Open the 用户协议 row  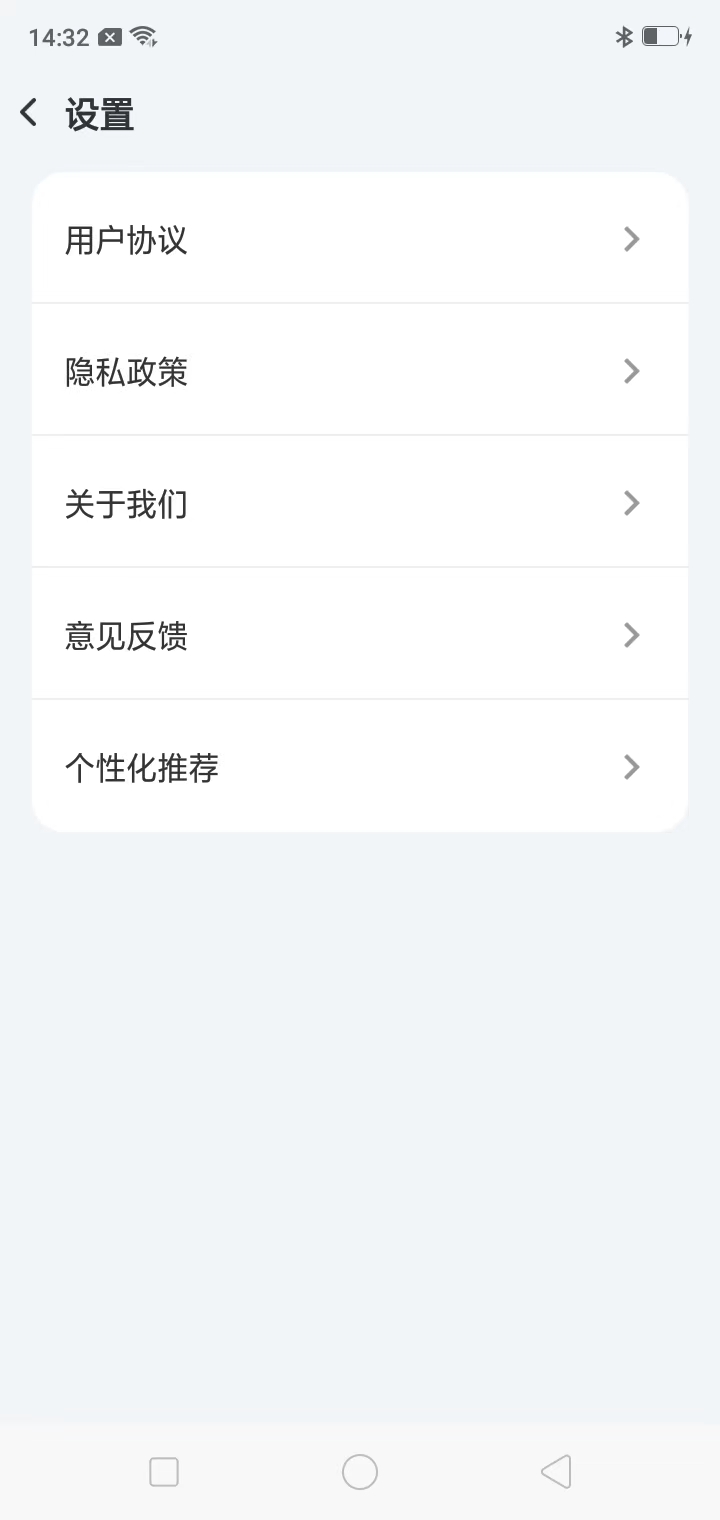pyautogui.click(x=360, y=239)
